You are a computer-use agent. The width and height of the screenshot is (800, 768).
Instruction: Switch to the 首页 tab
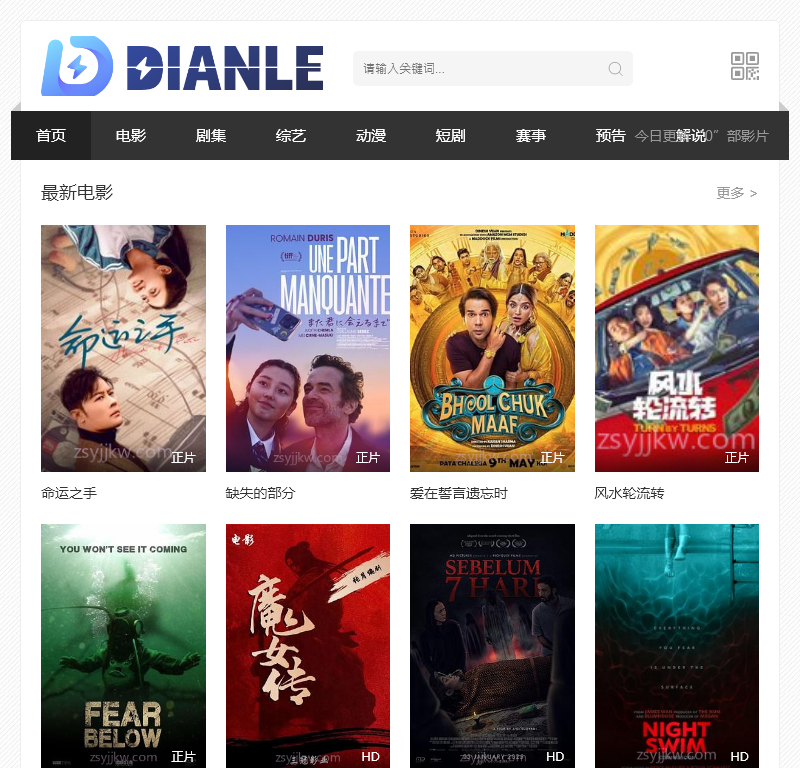51,136
